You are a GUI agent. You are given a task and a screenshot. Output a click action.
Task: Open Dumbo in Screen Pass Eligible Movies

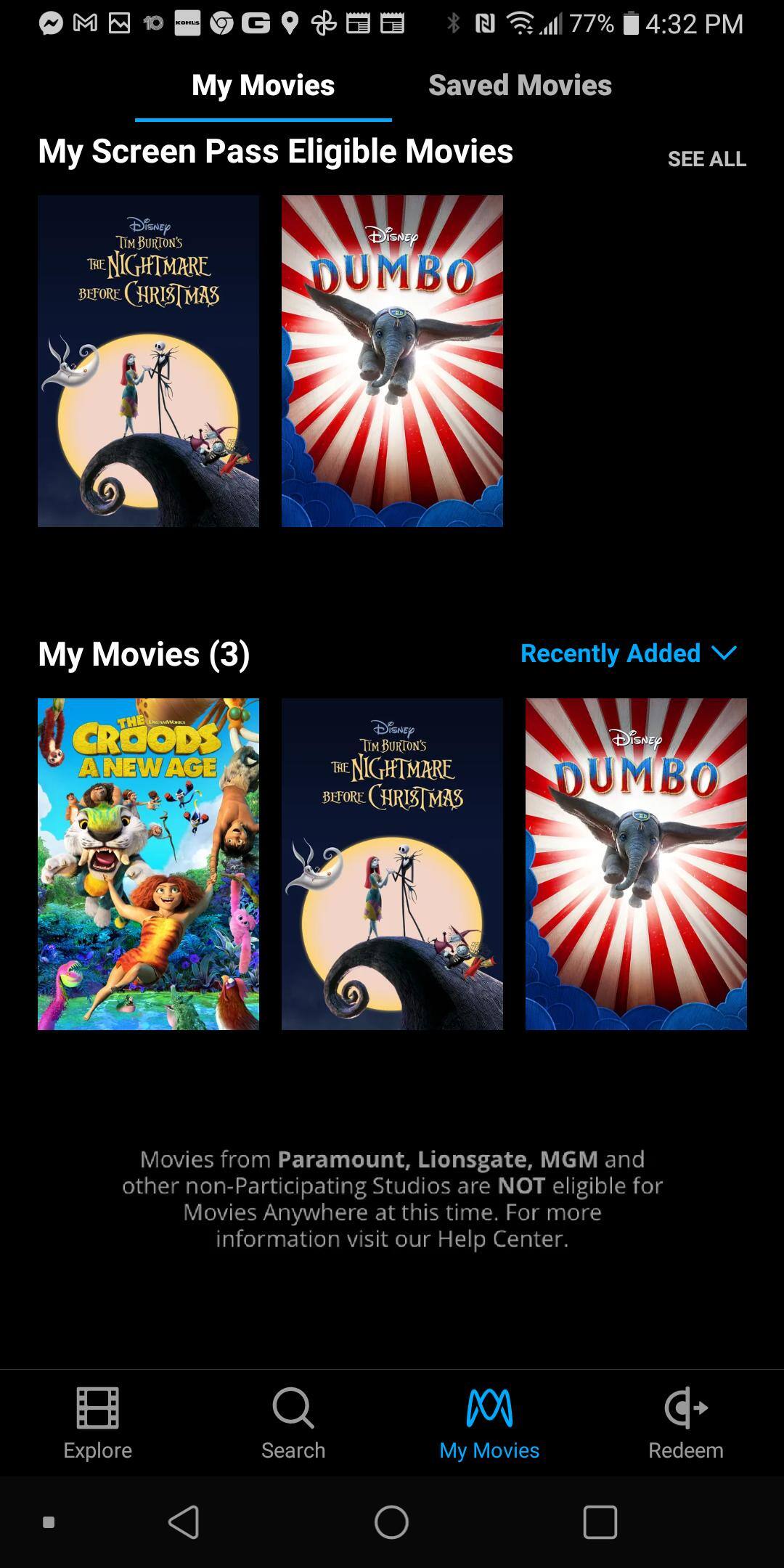[x=392, y=361]
